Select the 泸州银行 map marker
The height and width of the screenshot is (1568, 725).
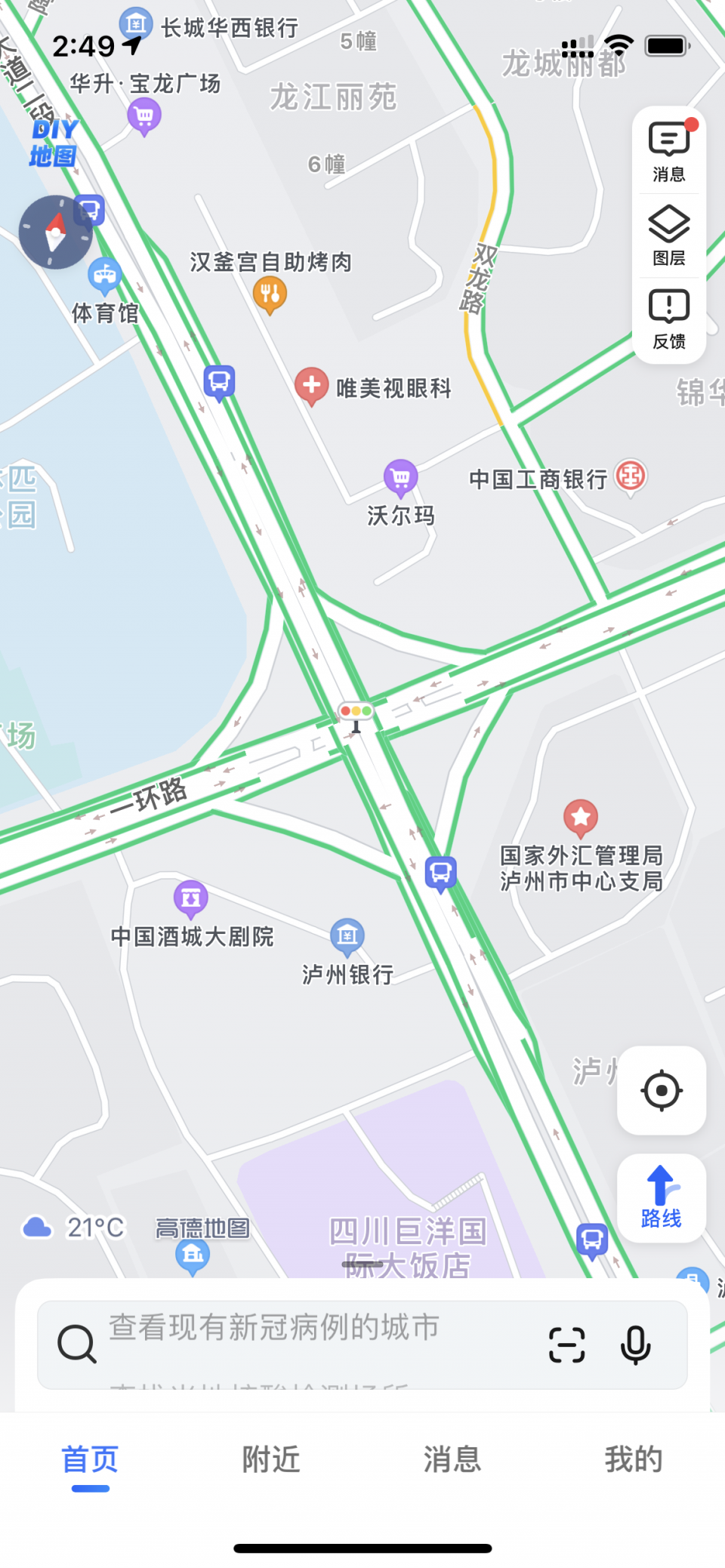coord(347,937)
